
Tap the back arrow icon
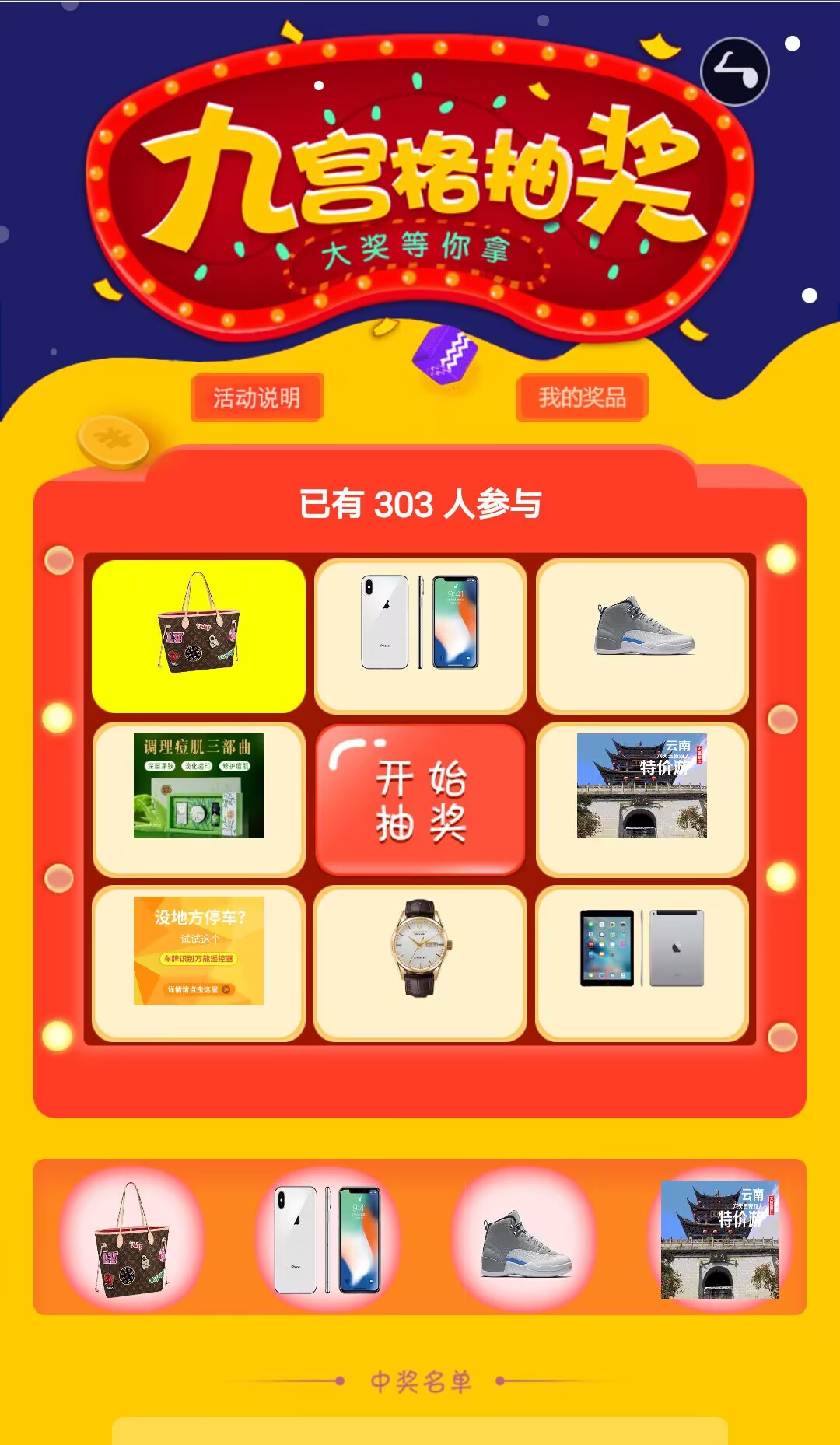[x=734, y=72]
